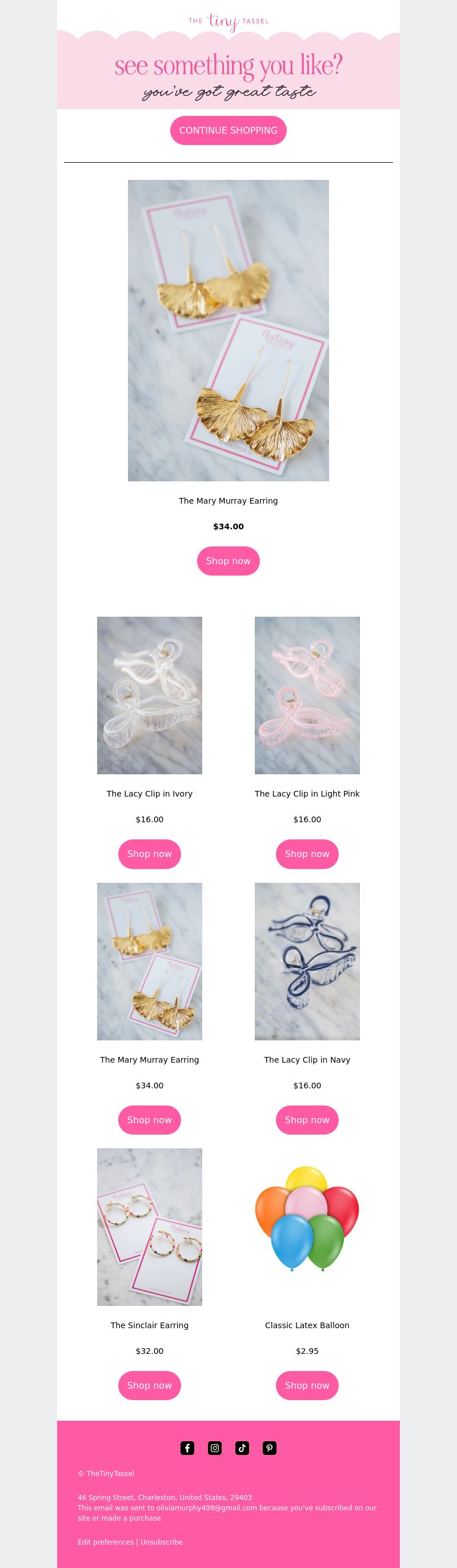457x1568 pixels.
Task: Open the Pinterest page
Action: click(269, 1448)
